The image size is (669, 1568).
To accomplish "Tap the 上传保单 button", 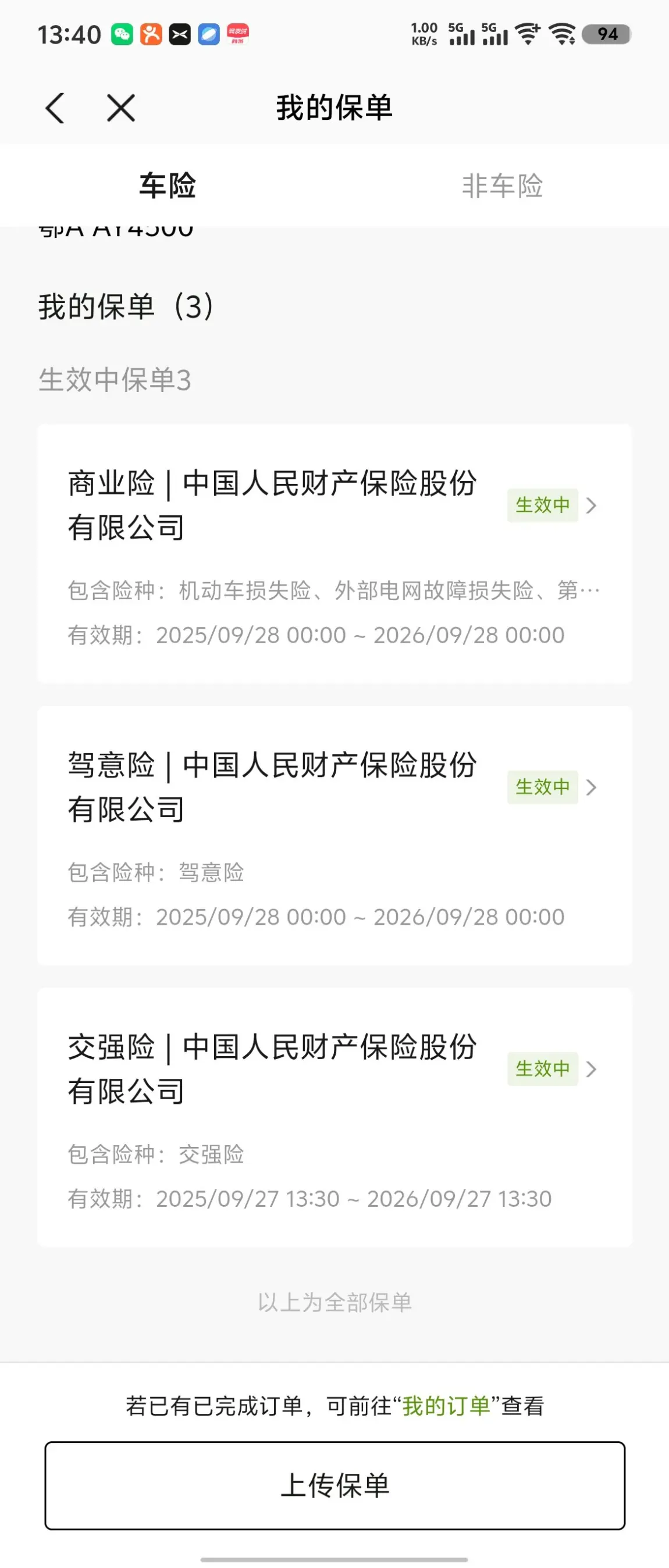I will 334,1485.
